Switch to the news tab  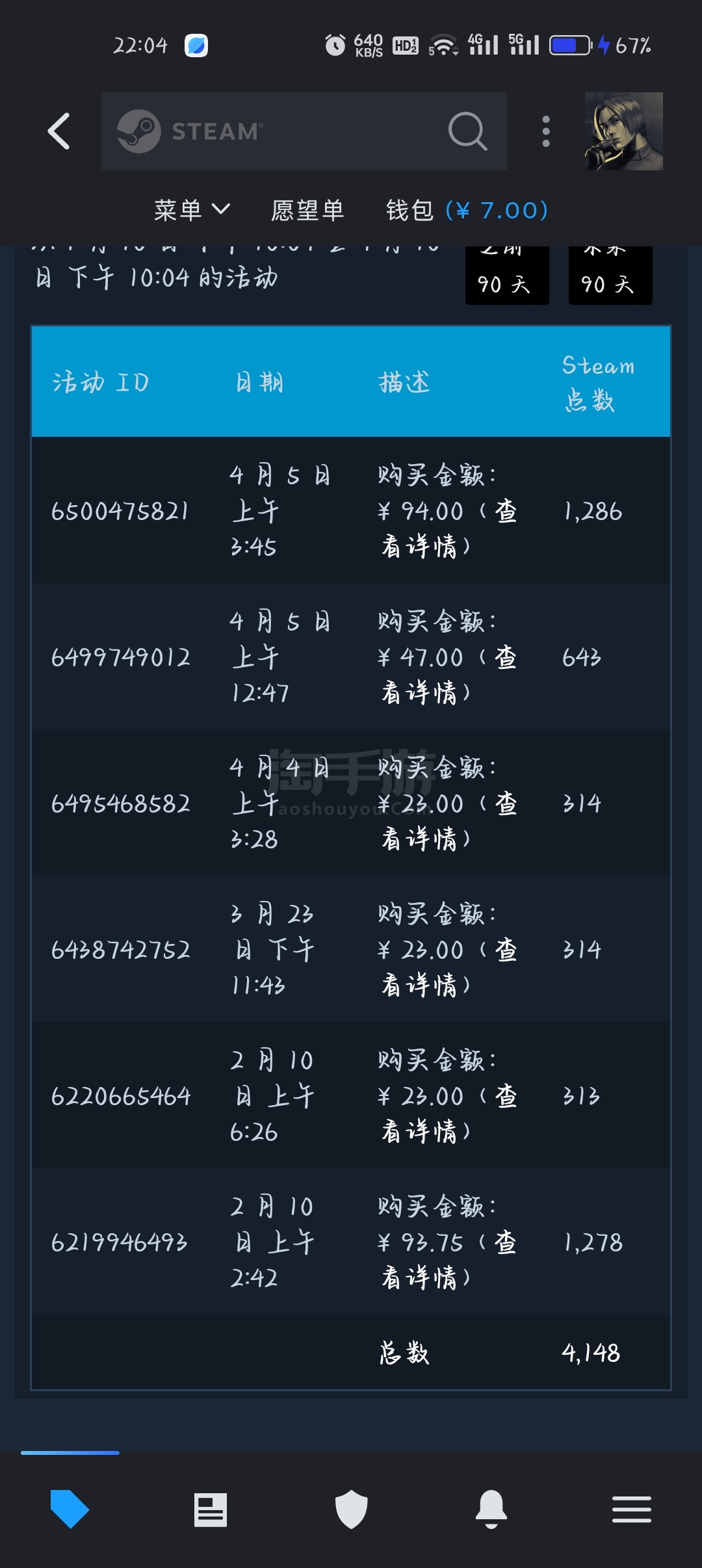[x=211, y=1509]
